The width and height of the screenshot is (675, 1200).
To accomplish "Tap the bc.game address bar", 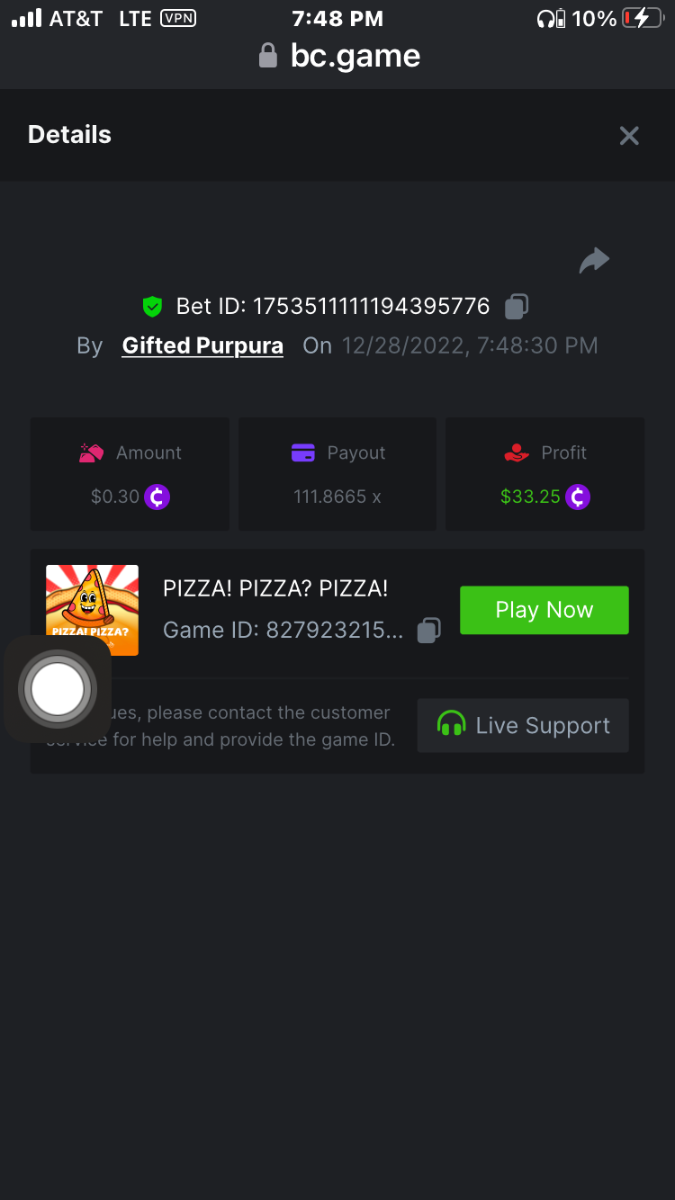I will tap(340, 57).
